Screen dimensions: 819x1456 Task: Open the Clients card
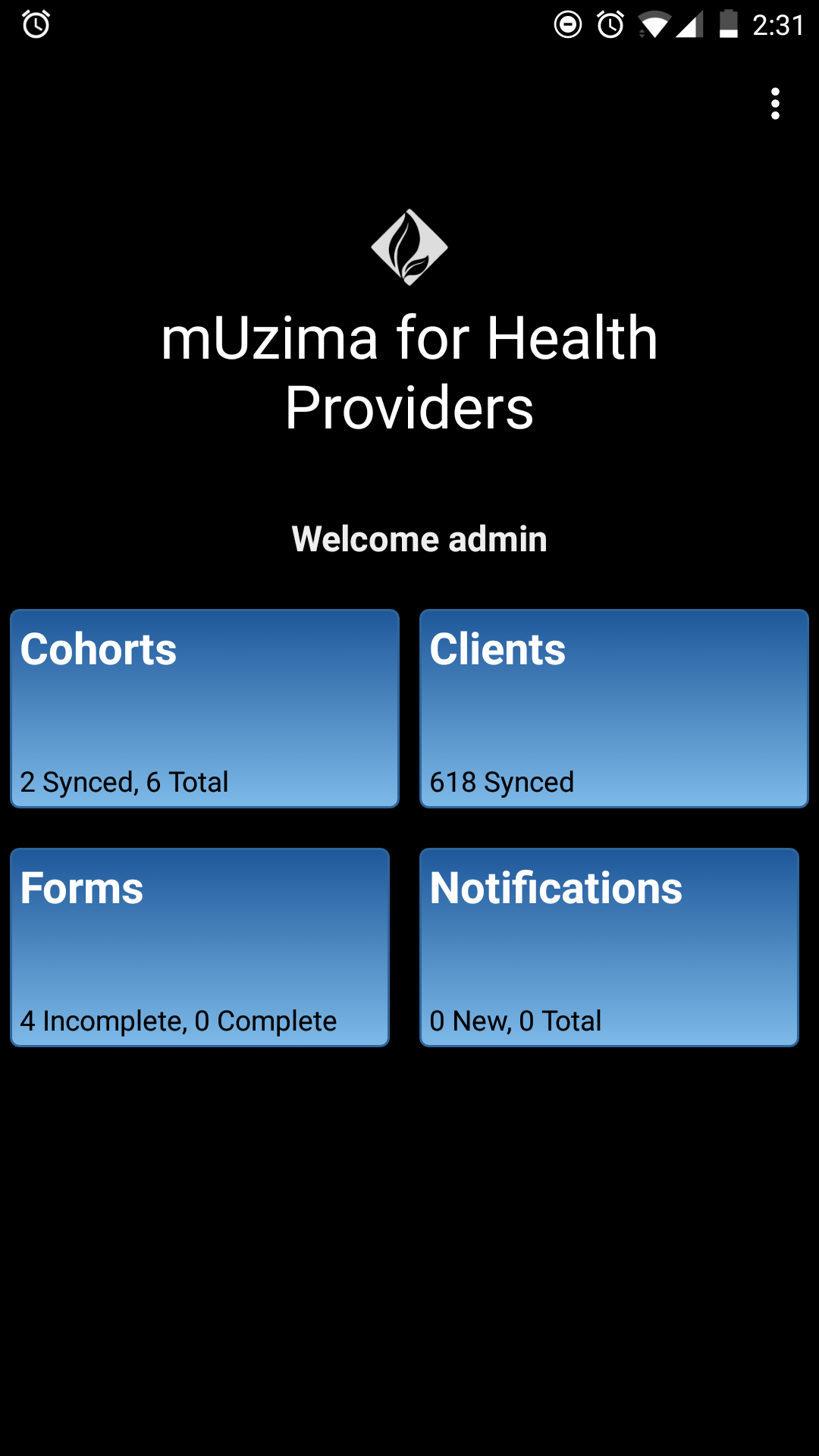614,708
